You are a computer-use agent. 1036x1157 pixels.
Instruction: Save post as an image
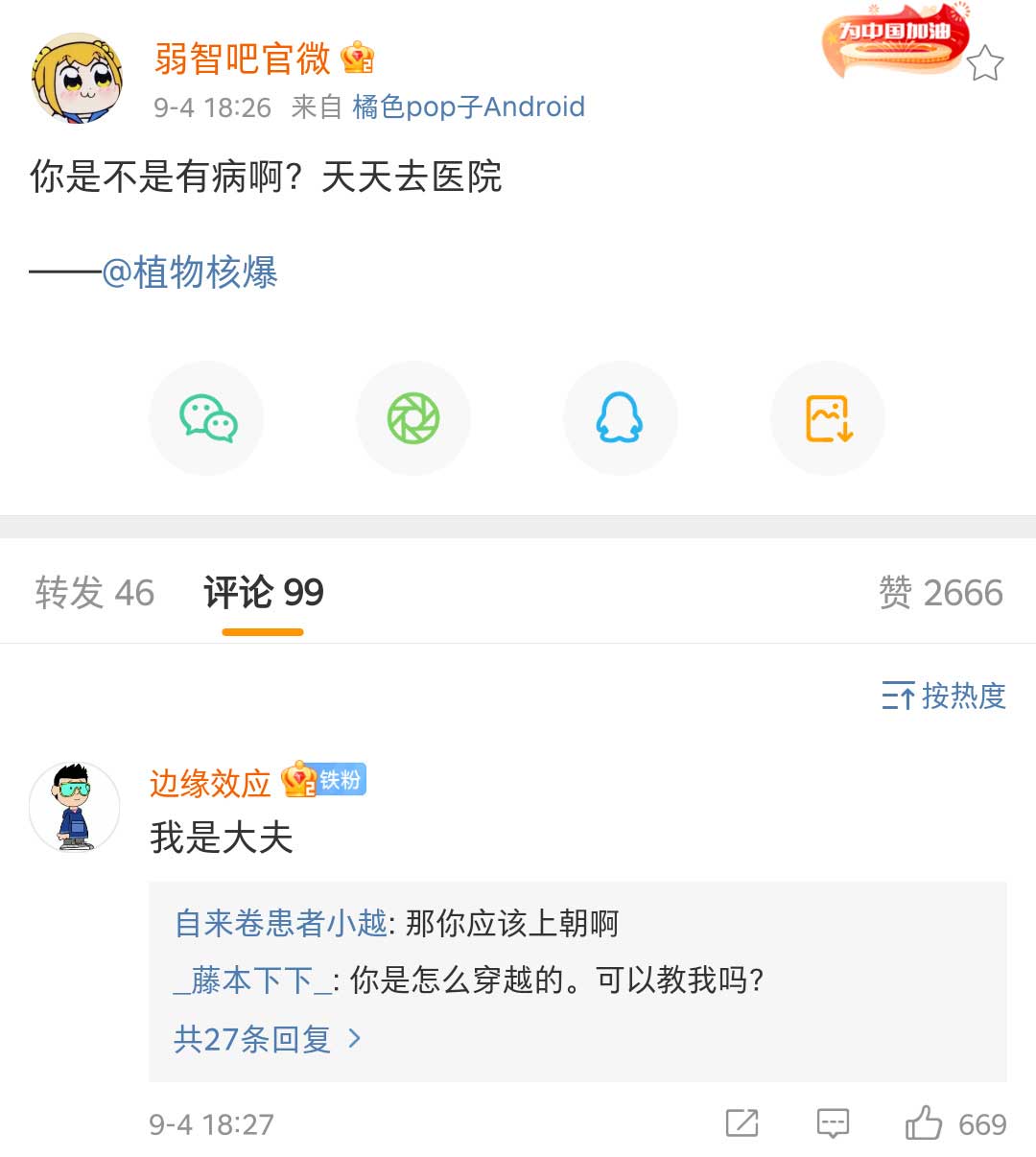pyautogui.click(x=828, y=418)
